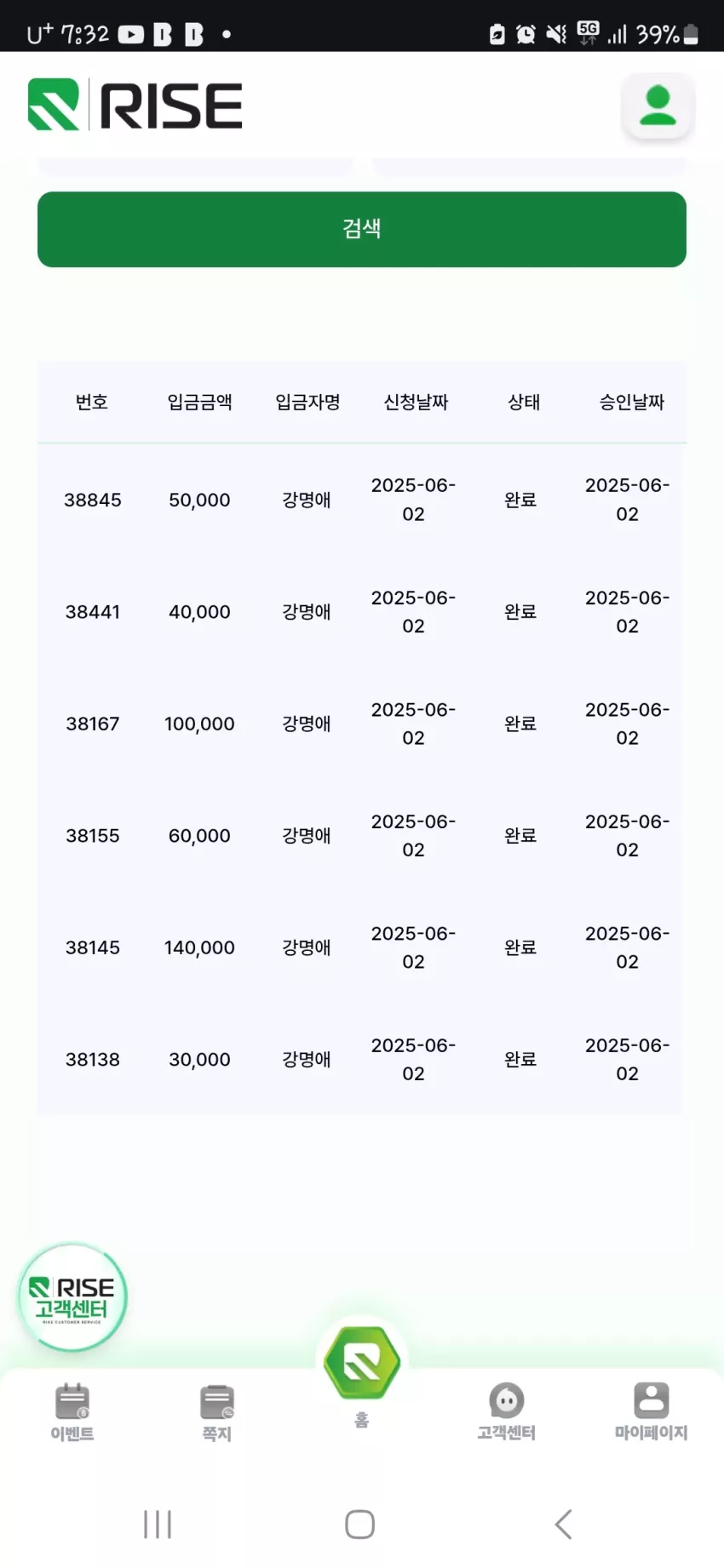
Task: Open the 마이페이지 tab
Action: (x=652, y=1412)
